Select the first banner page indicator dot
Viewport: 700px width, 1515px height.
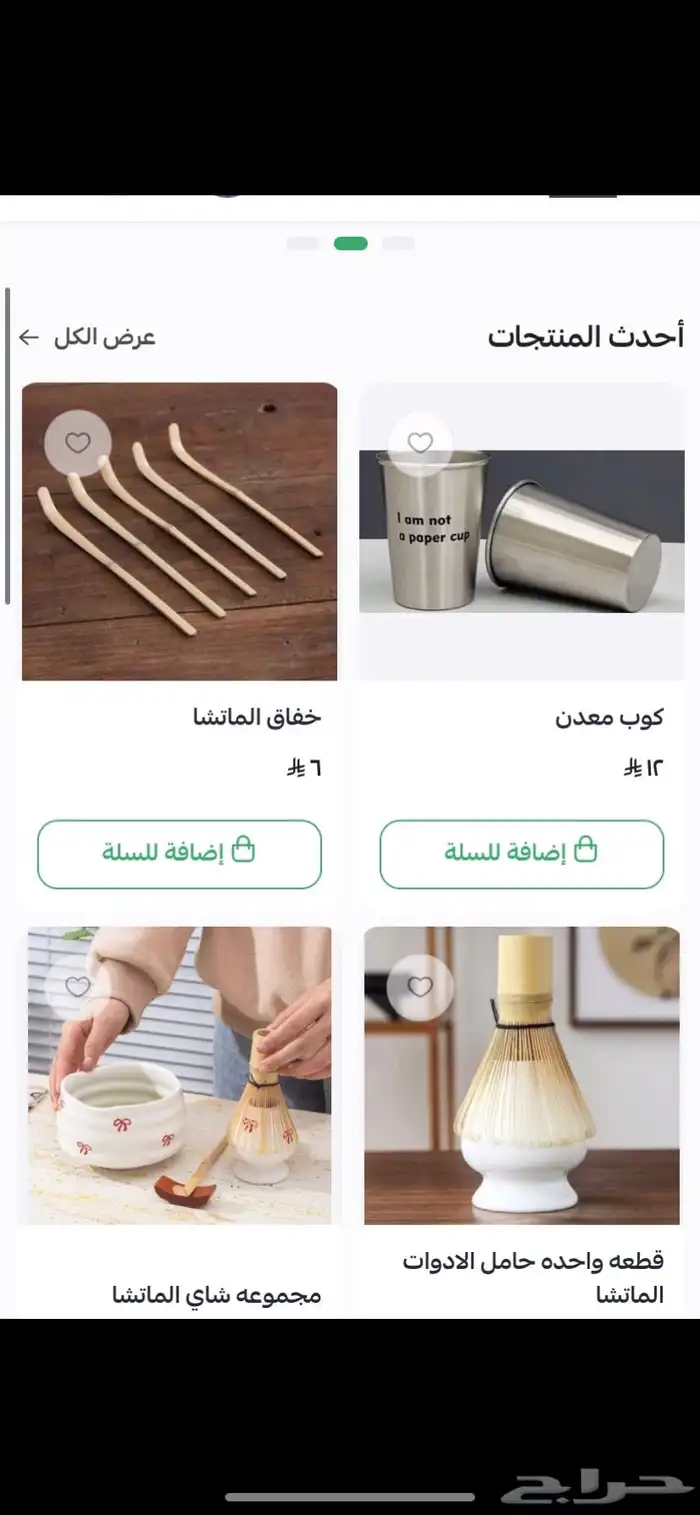click(x=302, y=243)
